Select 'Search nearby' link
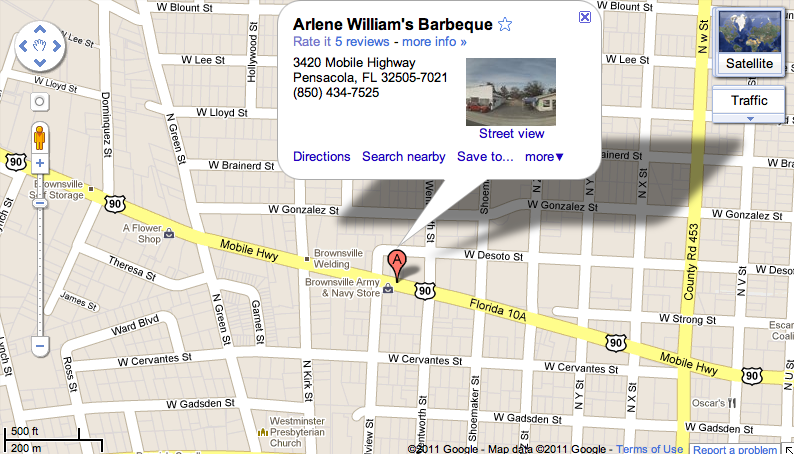794x454 pixels. pyautogui.click(x=404, y=156)
